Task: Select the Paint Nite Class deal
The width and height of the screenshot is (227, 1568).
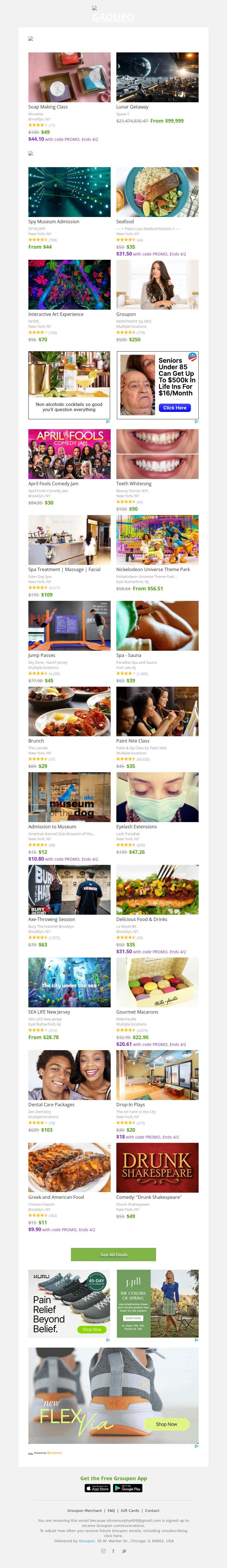Action: click(157, 712)
